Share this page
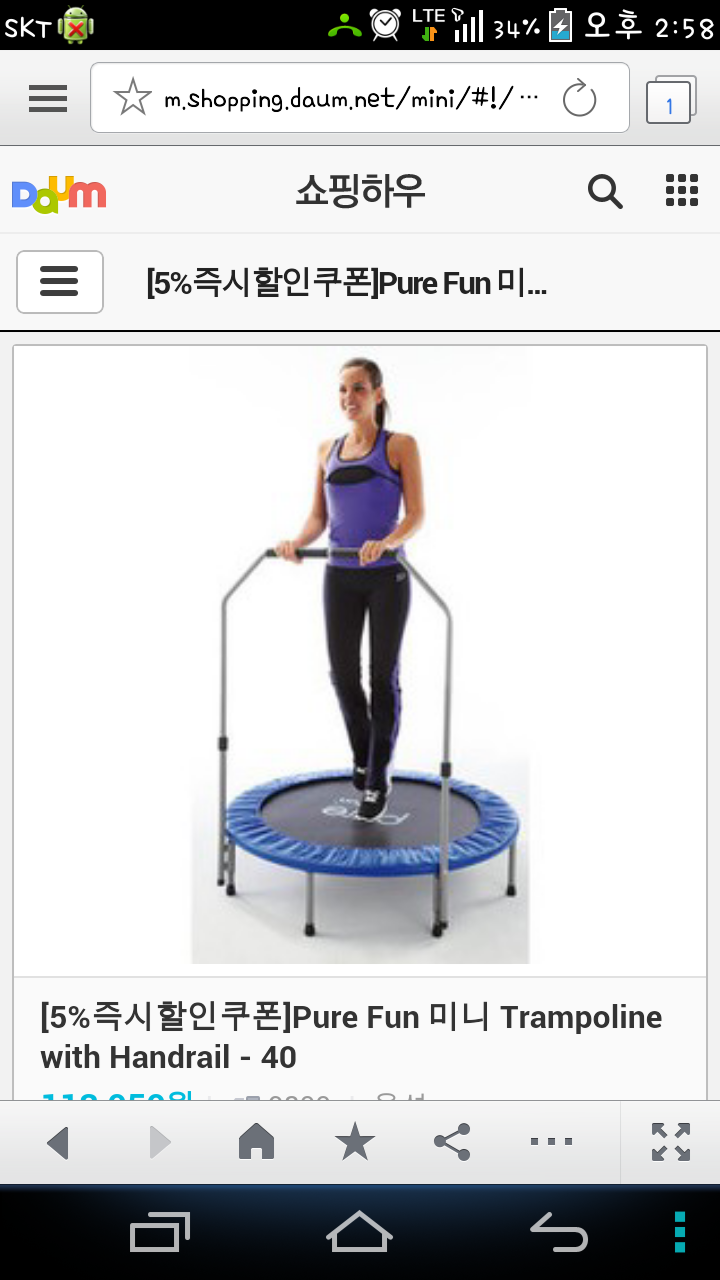This screenshot has height=1280, width=720. click(x=452, y=1142)
